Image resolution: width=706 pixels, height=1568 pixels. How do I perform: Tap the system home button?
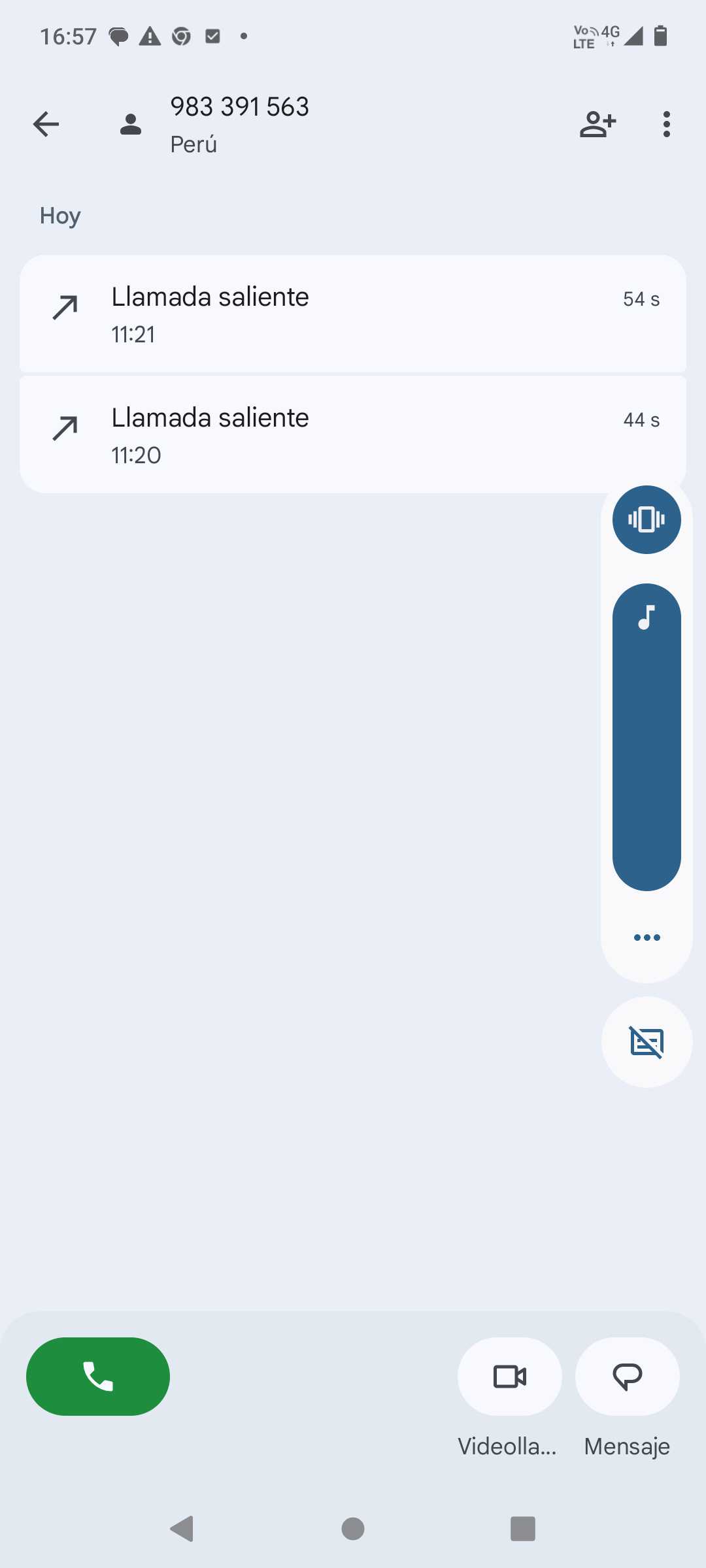(x=353, y=1529)
